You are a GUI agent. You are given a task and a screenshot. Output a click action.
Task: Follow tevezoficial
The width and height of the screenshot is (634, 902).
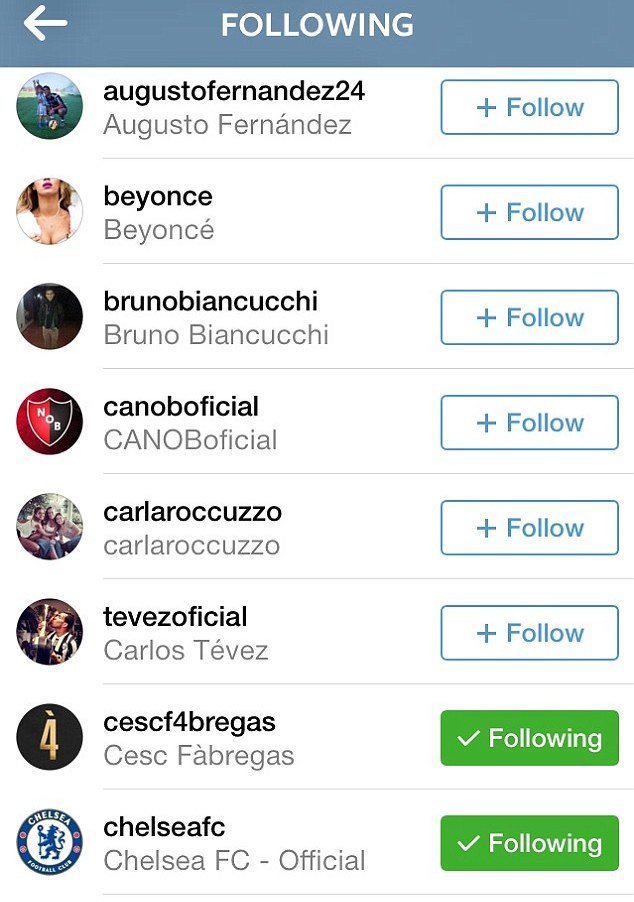pos(529,632)
